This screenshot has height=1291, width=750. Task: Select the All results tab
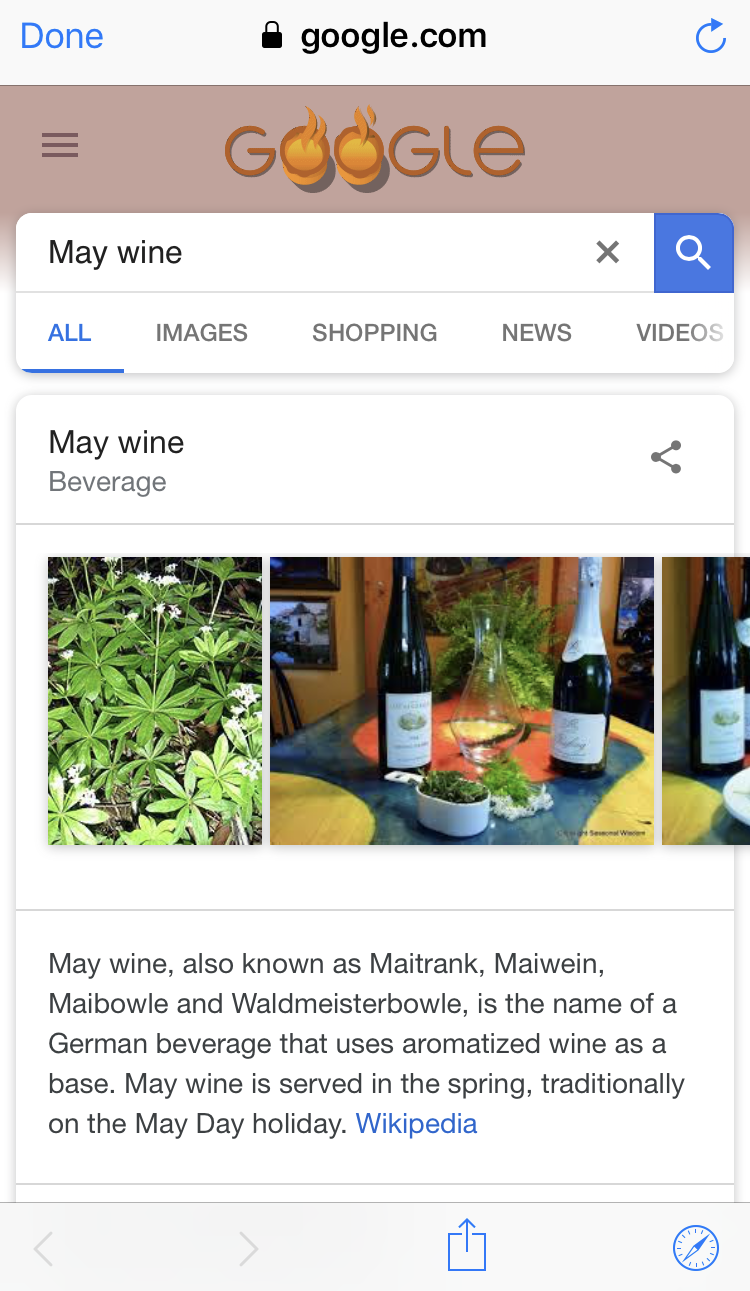pyautogui.click(x=70, y=333)
